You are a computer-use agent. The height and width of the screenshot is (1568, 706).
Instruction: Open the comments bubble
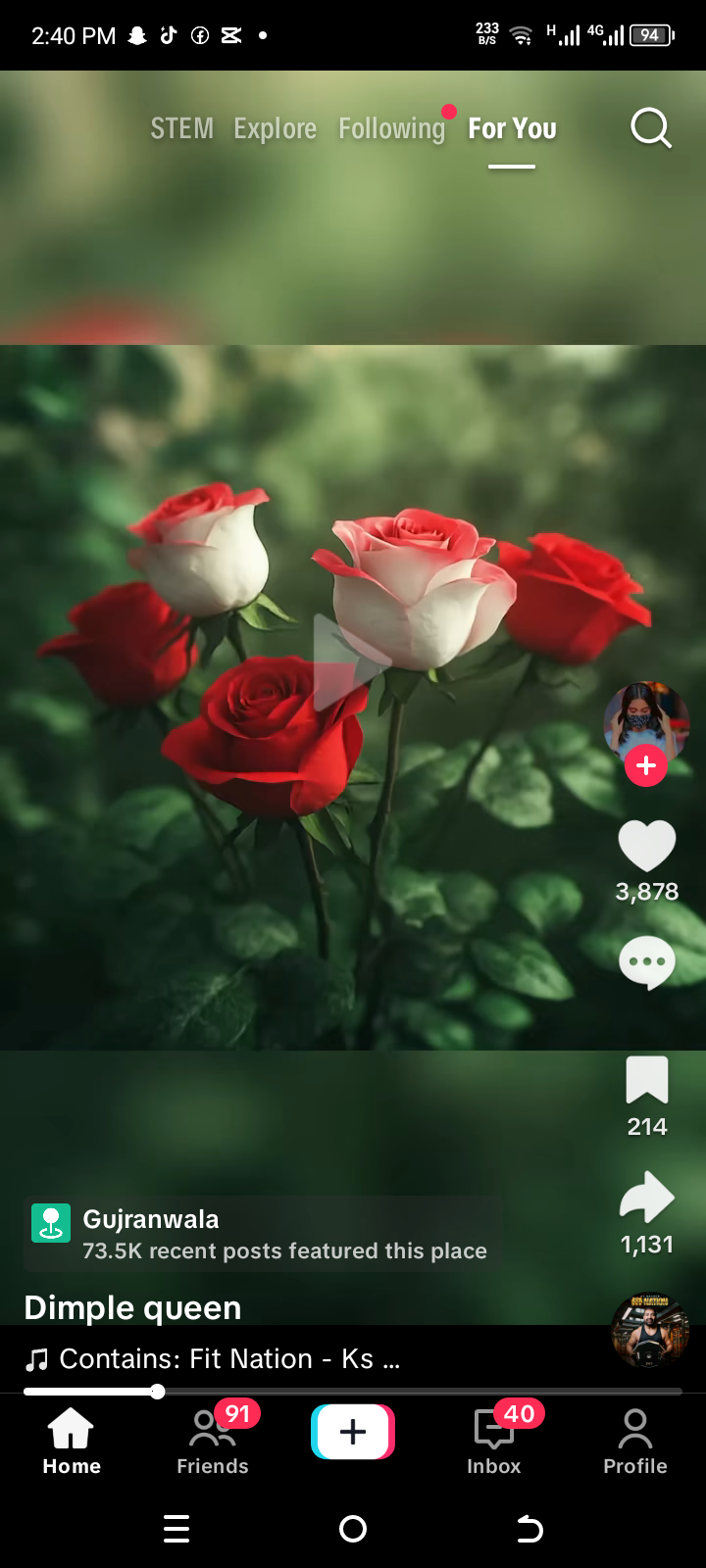[x=647, y=962]
